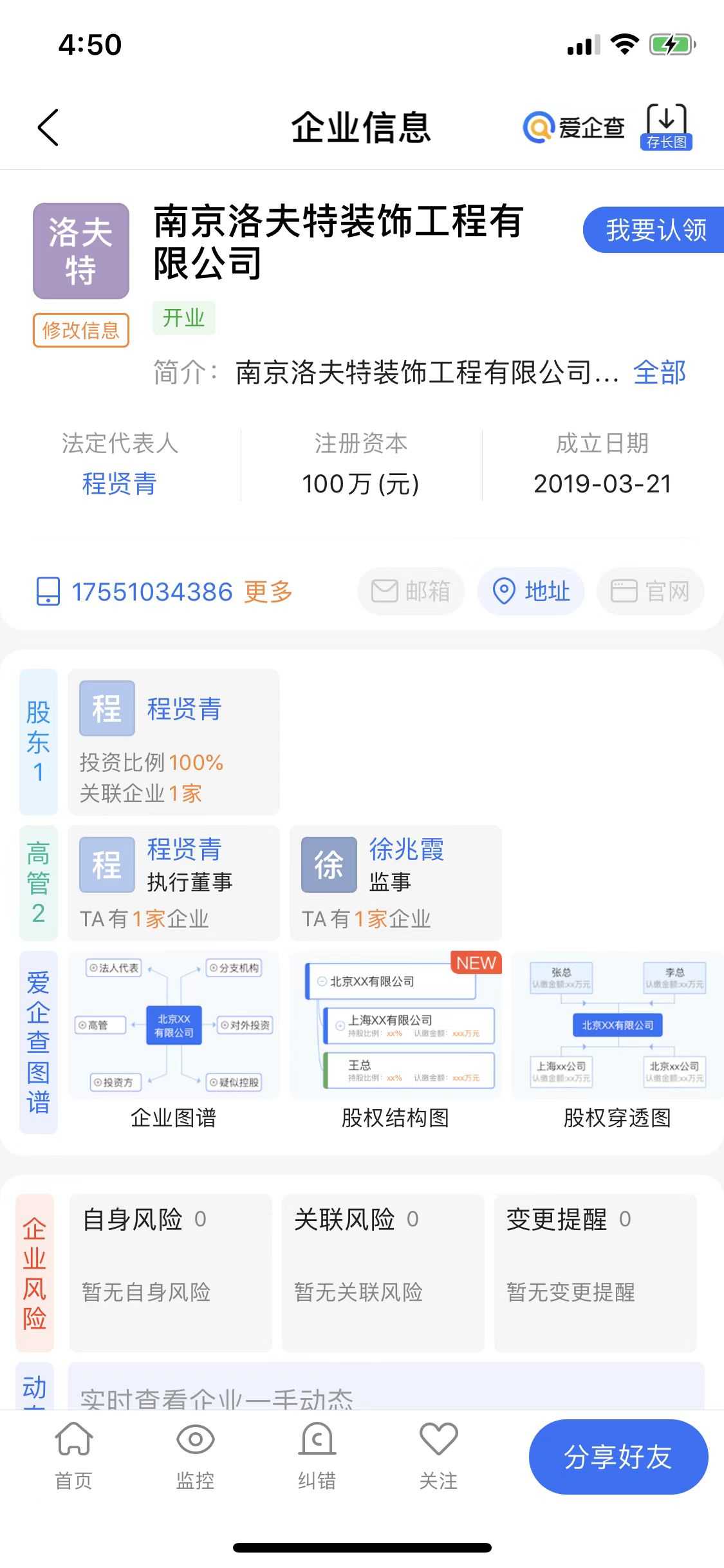Image resolution: width=724 pixels, height=1568 pixels.
Task: Open 监控 to monitor this company
Action: tap(195, 1456)
